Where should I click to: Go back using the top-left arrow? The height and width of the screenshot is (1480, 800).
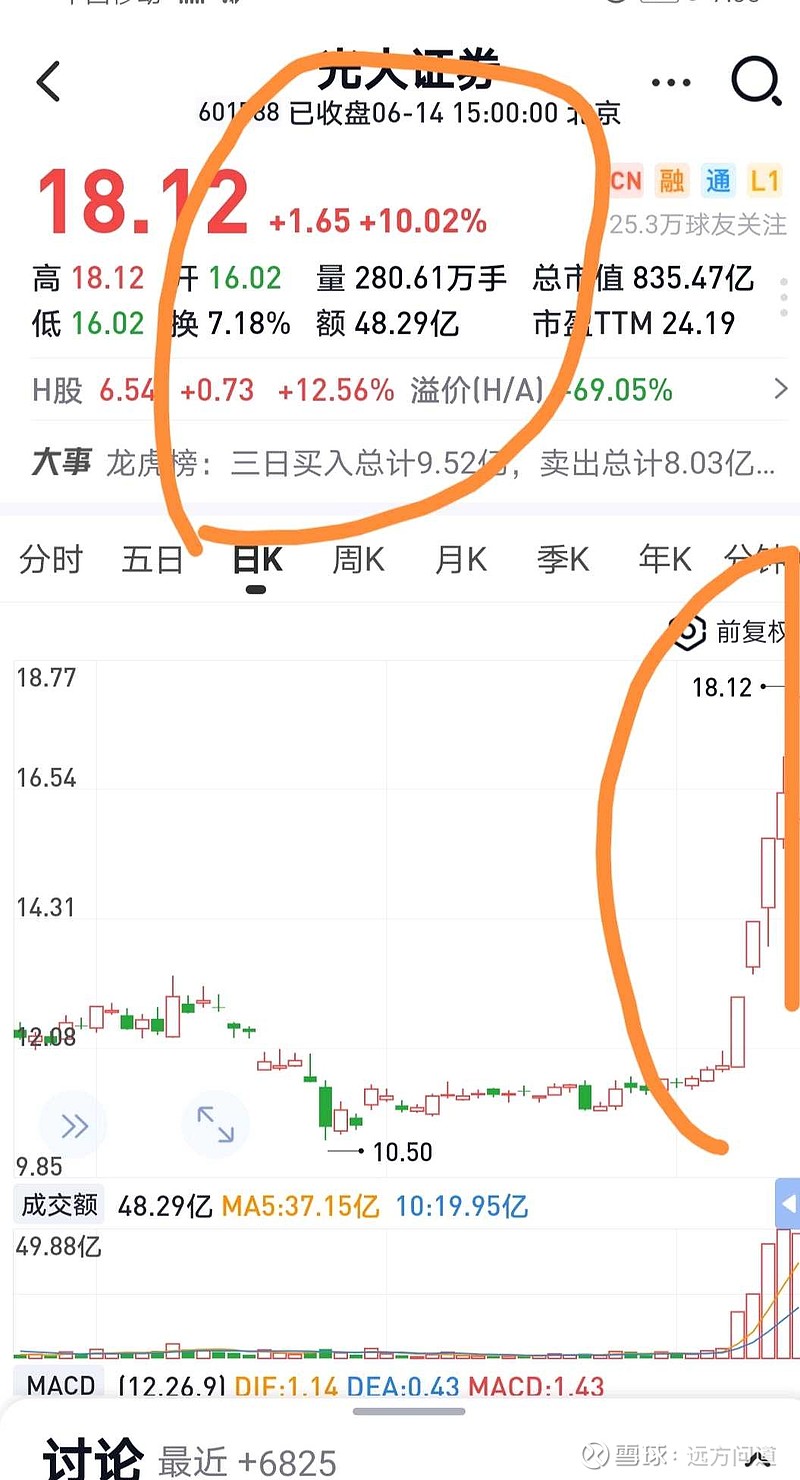tap(48, 82)
